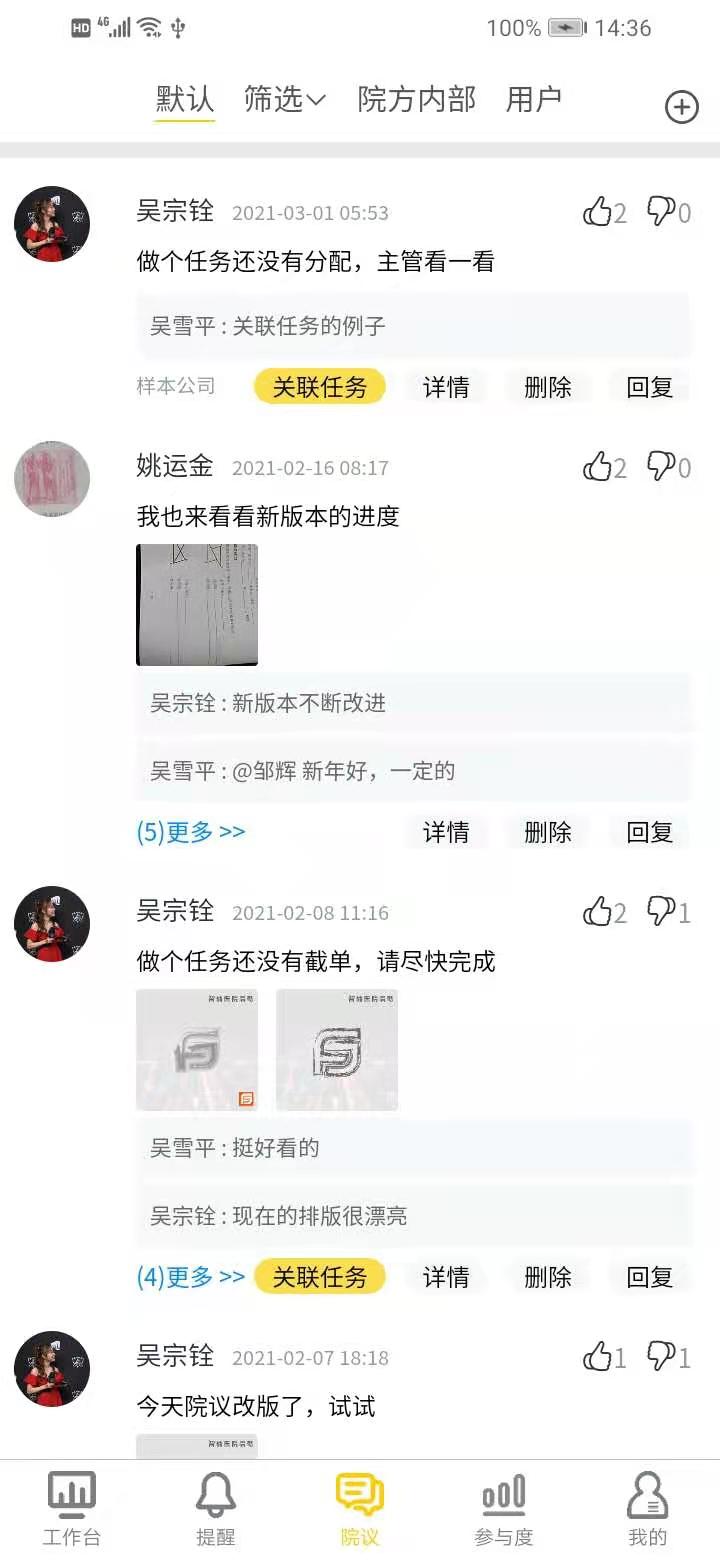The width and height of the screenshot is (720, 1560).
Task: Expand (4)更多 replies on the 2021-02-08 post
Action: tap(191, 1277)
